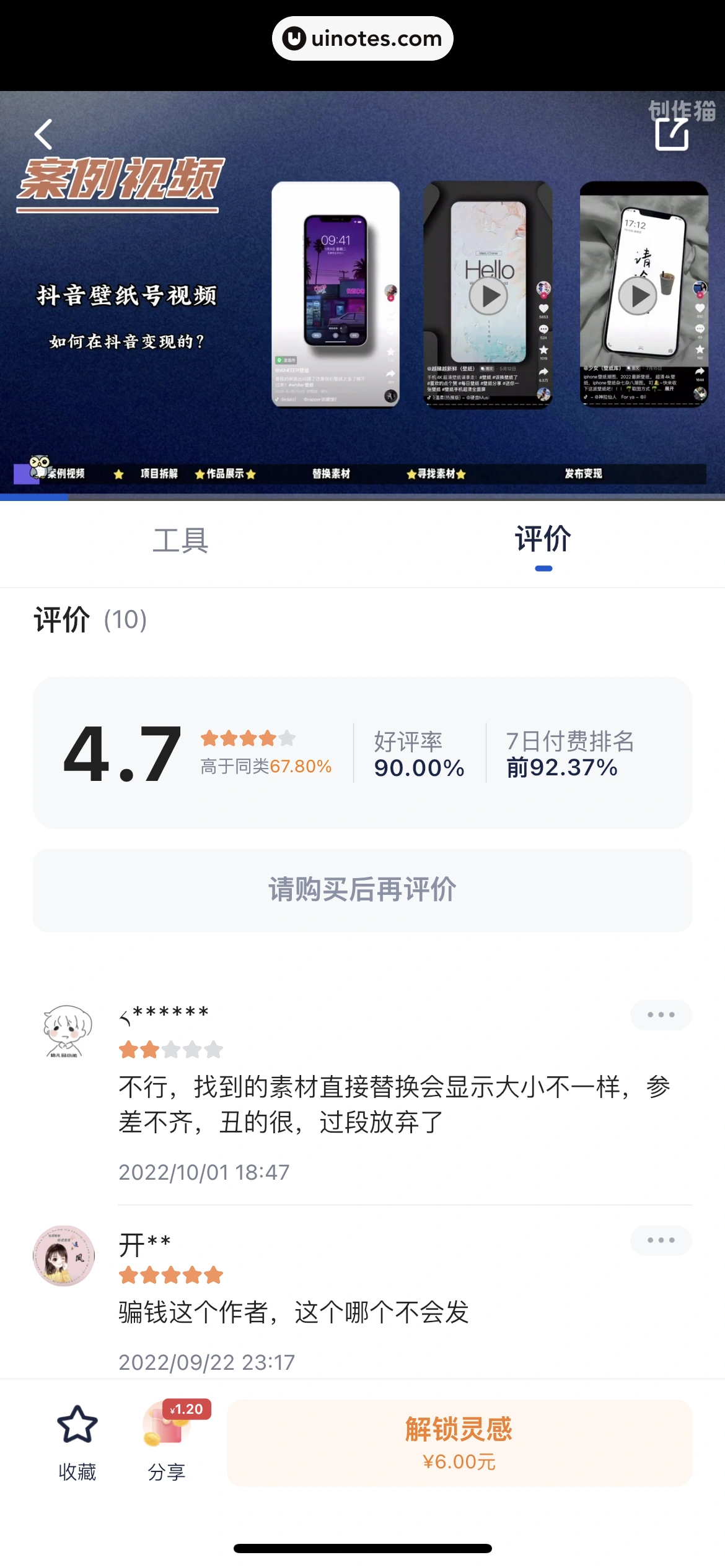This screenshot has height=1568, width=725.
Task: Open more options on the two-star review
Action: pos(661,1015)
